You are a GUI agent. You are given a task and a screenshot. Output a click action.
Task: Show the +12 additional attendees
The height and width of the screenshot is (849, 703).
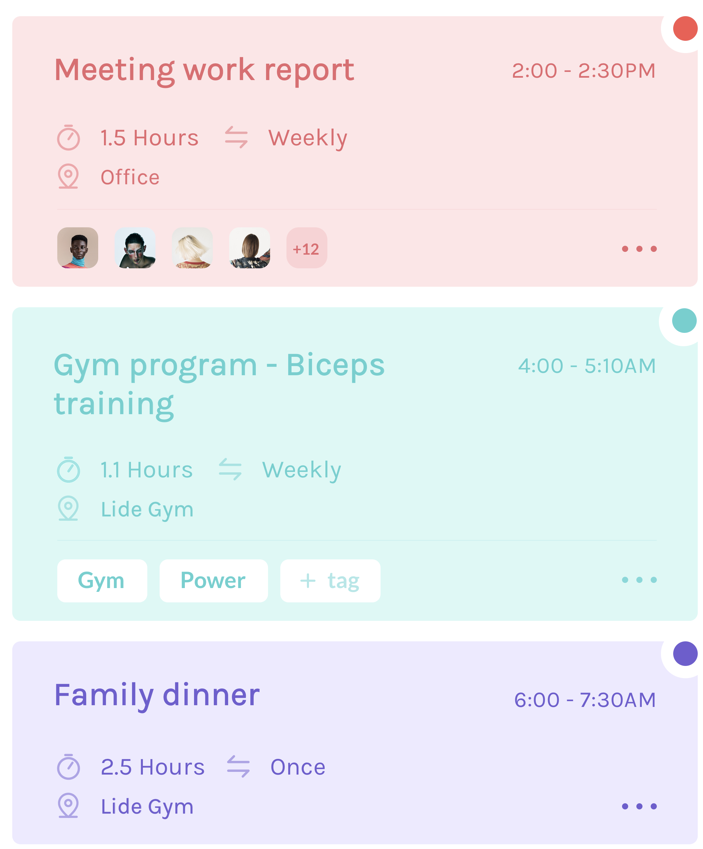tap(306, 248)
